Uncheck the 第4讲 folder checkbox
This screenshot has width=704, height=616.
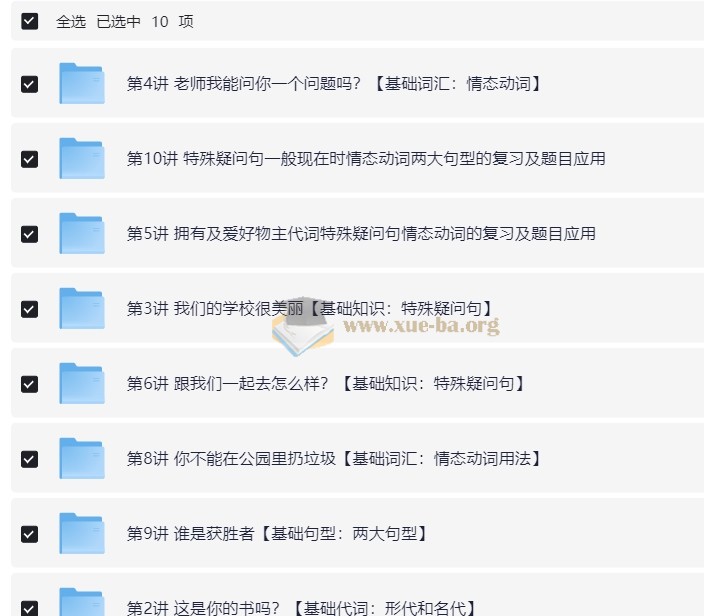coord(29,84)
